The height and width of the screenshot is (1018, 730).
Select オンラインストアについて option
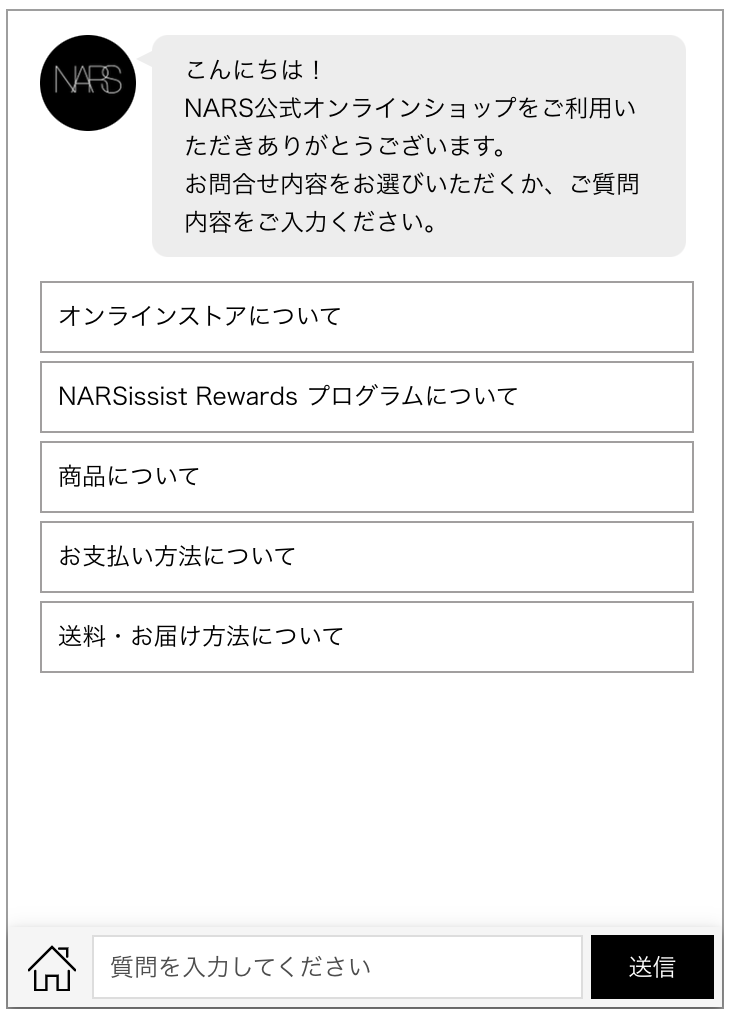[x=366, y=317]
